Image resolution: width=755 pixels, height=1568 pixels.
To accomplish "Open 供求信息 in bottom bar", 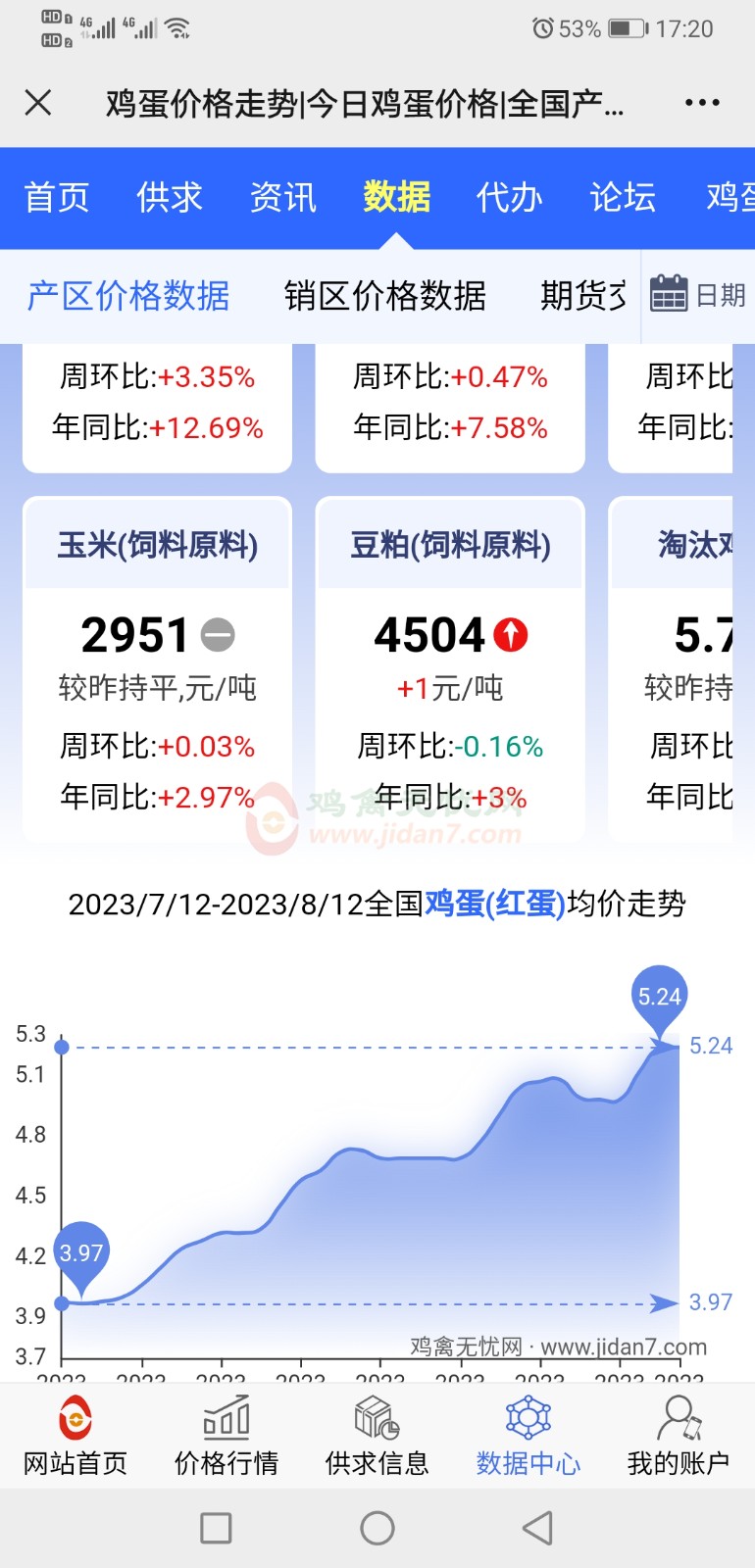I will coord(377,1435).
